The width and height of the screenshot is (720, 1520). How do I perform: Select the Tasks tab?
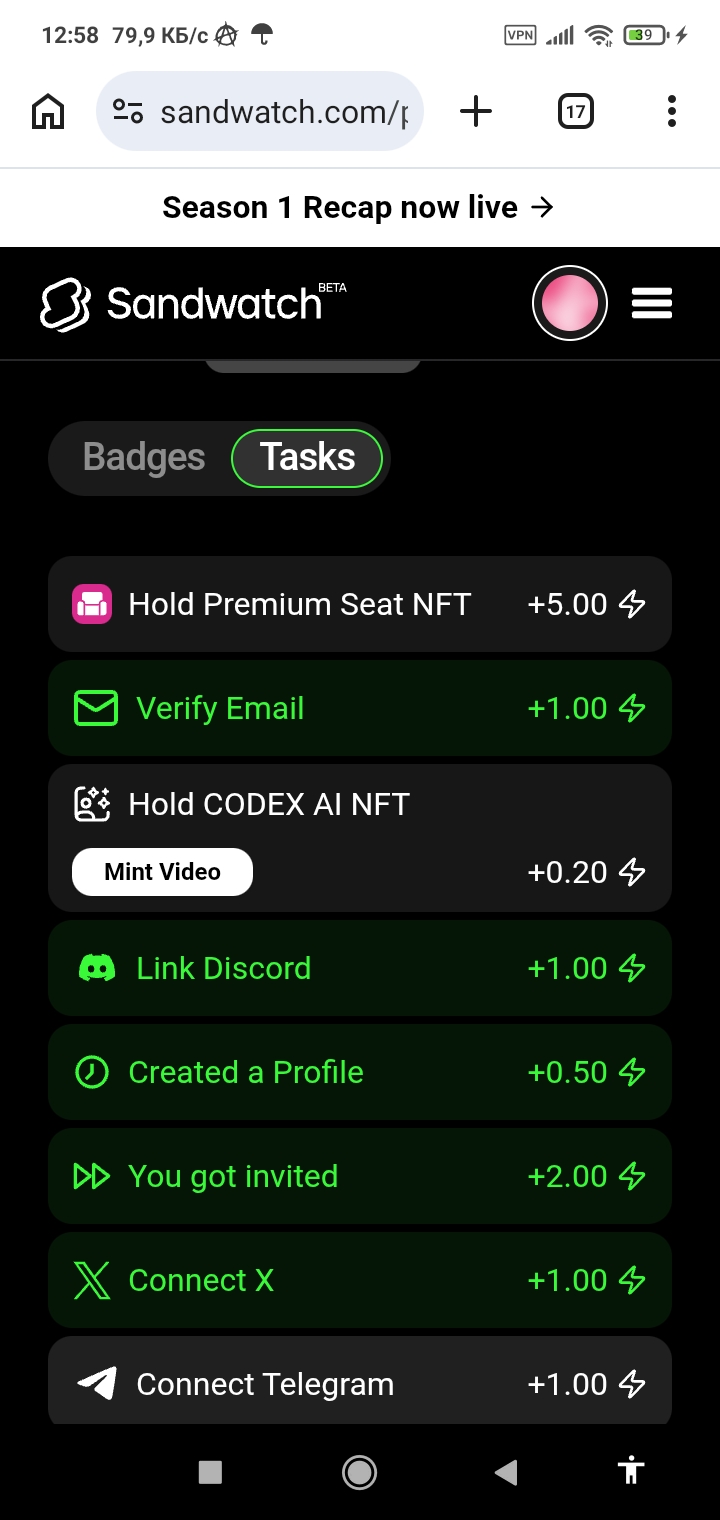307,457
